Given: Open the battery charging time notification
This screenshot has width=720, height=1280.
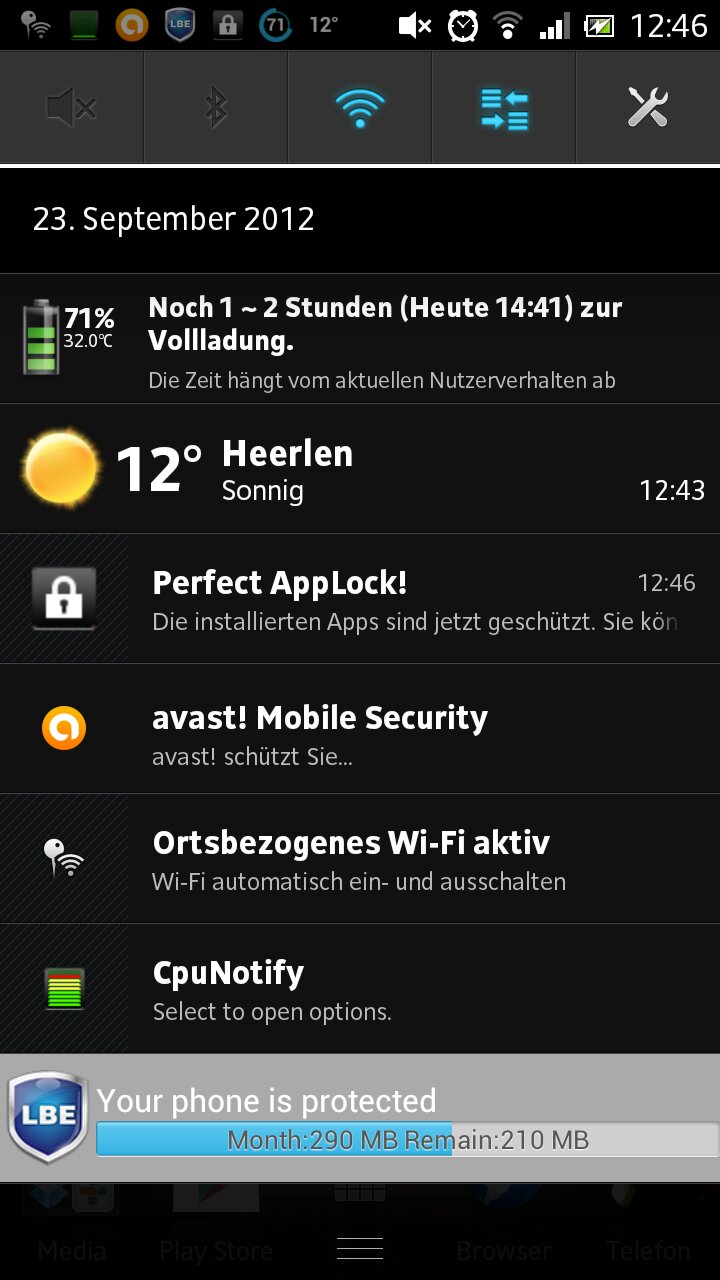Looking at the screenshot, I should (360, 339).
